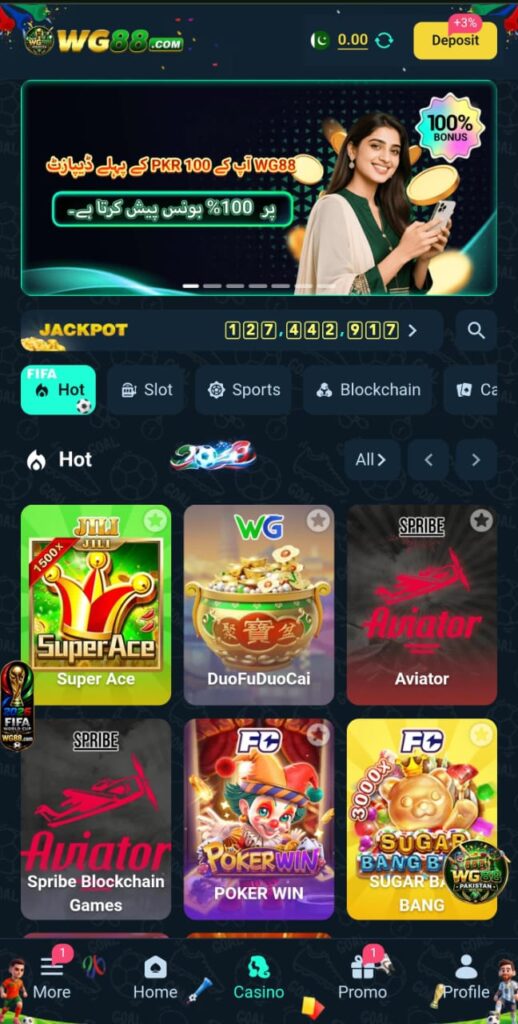Select the Slot category chip

pyautogui.click(x=146, y=390)
